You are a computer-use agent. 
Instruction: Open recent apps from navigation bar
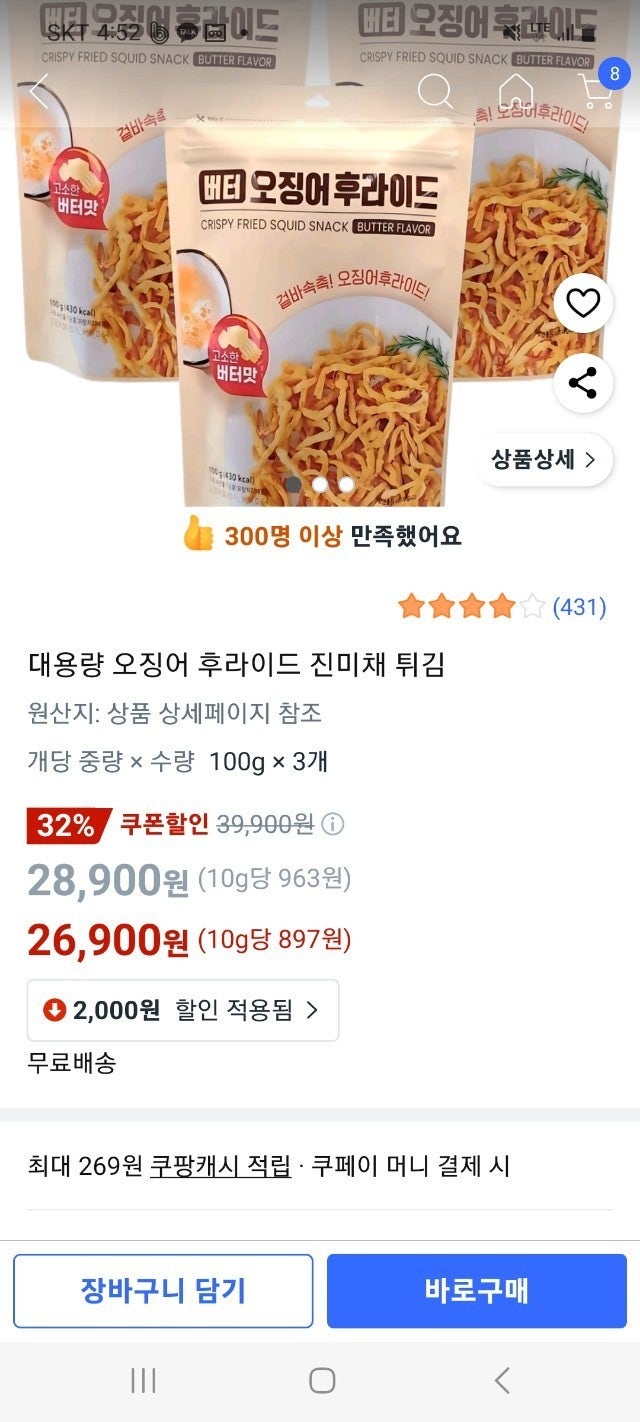(143, 1381)
